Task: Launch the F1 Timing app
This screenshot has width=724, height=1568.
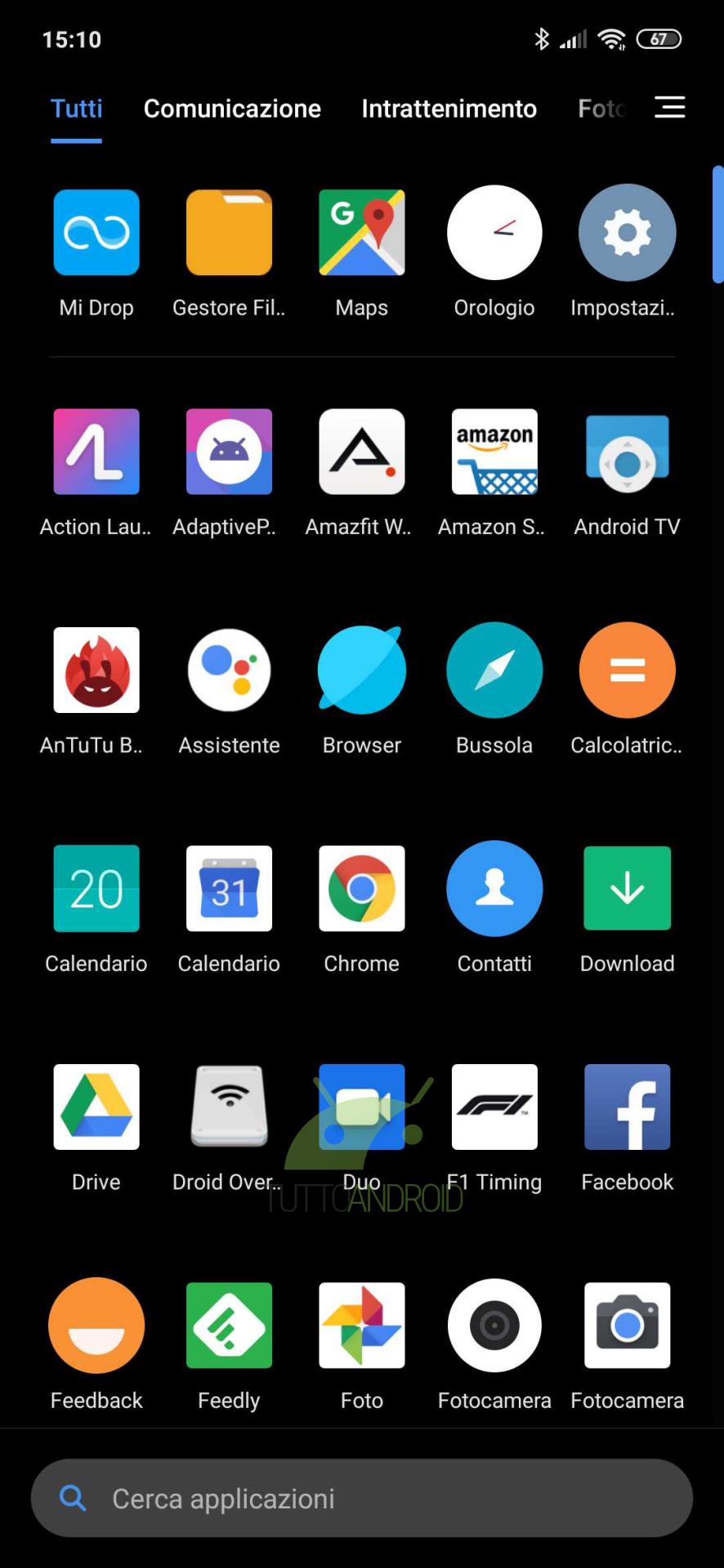Action: [494, 1107]
